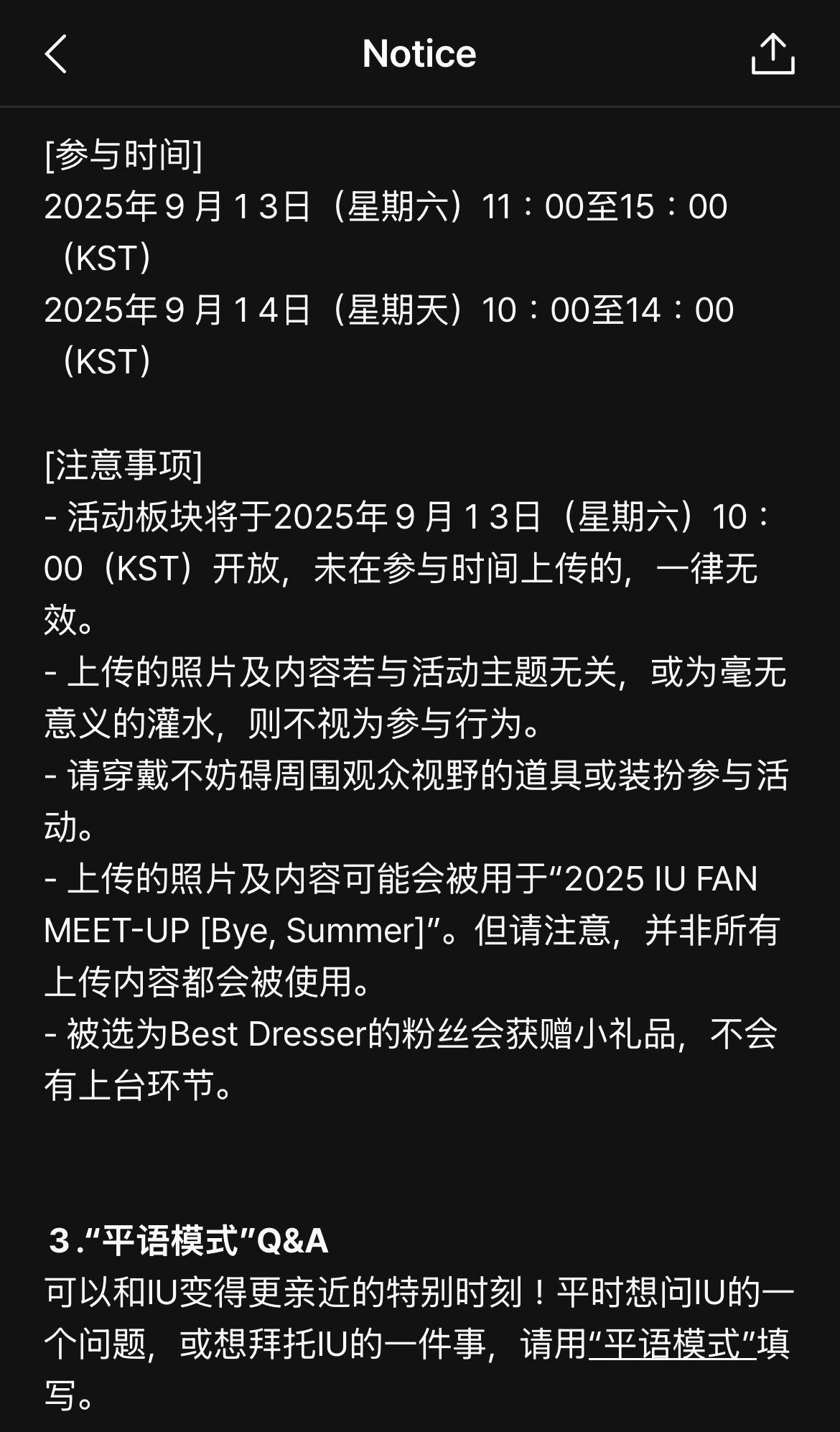Go back from the Notice page
The image size is (840, 1432).
(x=56, y=54)
